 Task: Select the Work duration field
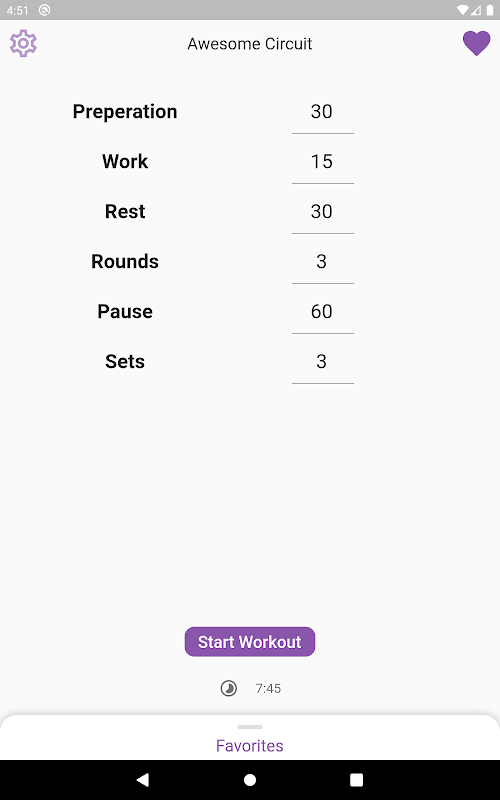[x=322, y=162]
